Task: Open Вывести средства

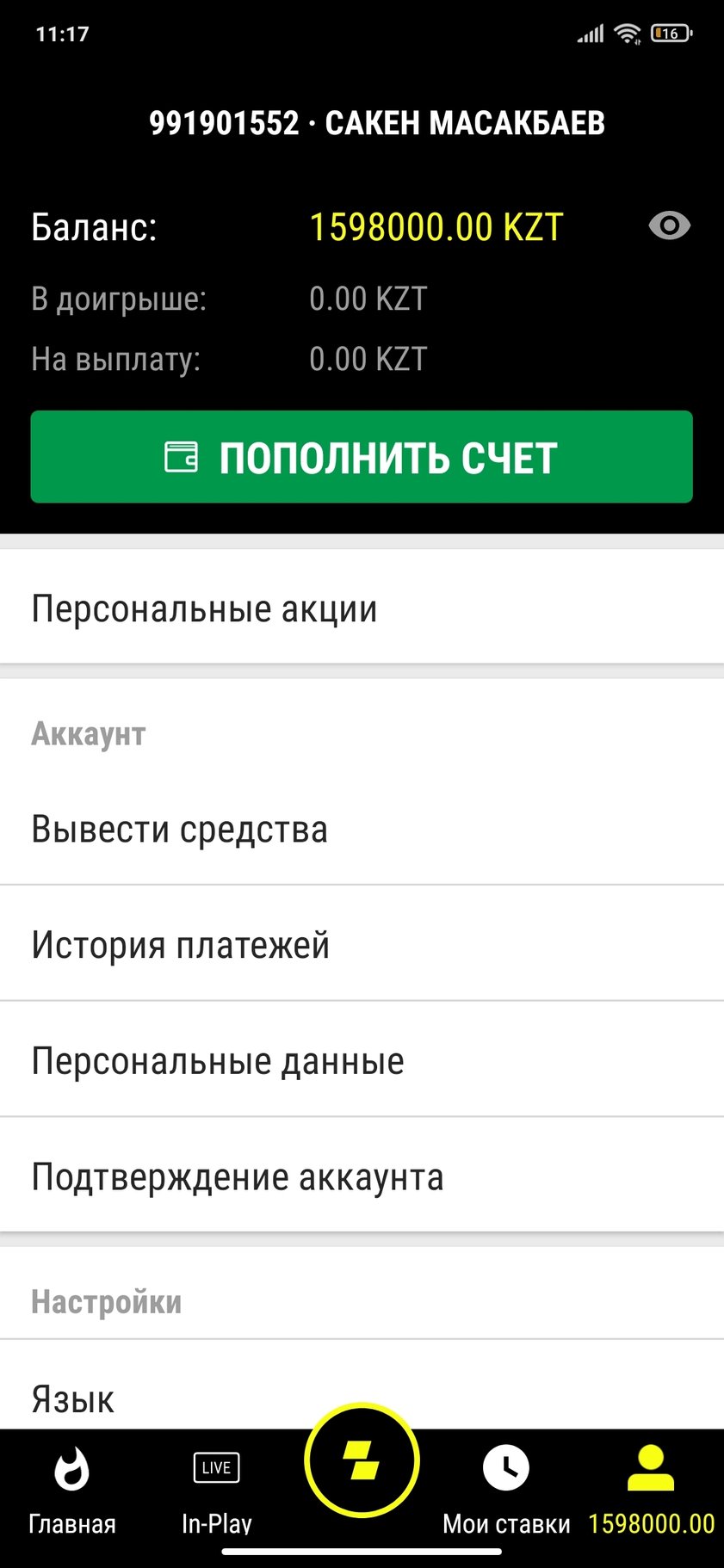Action: click(x=178, y=829)
